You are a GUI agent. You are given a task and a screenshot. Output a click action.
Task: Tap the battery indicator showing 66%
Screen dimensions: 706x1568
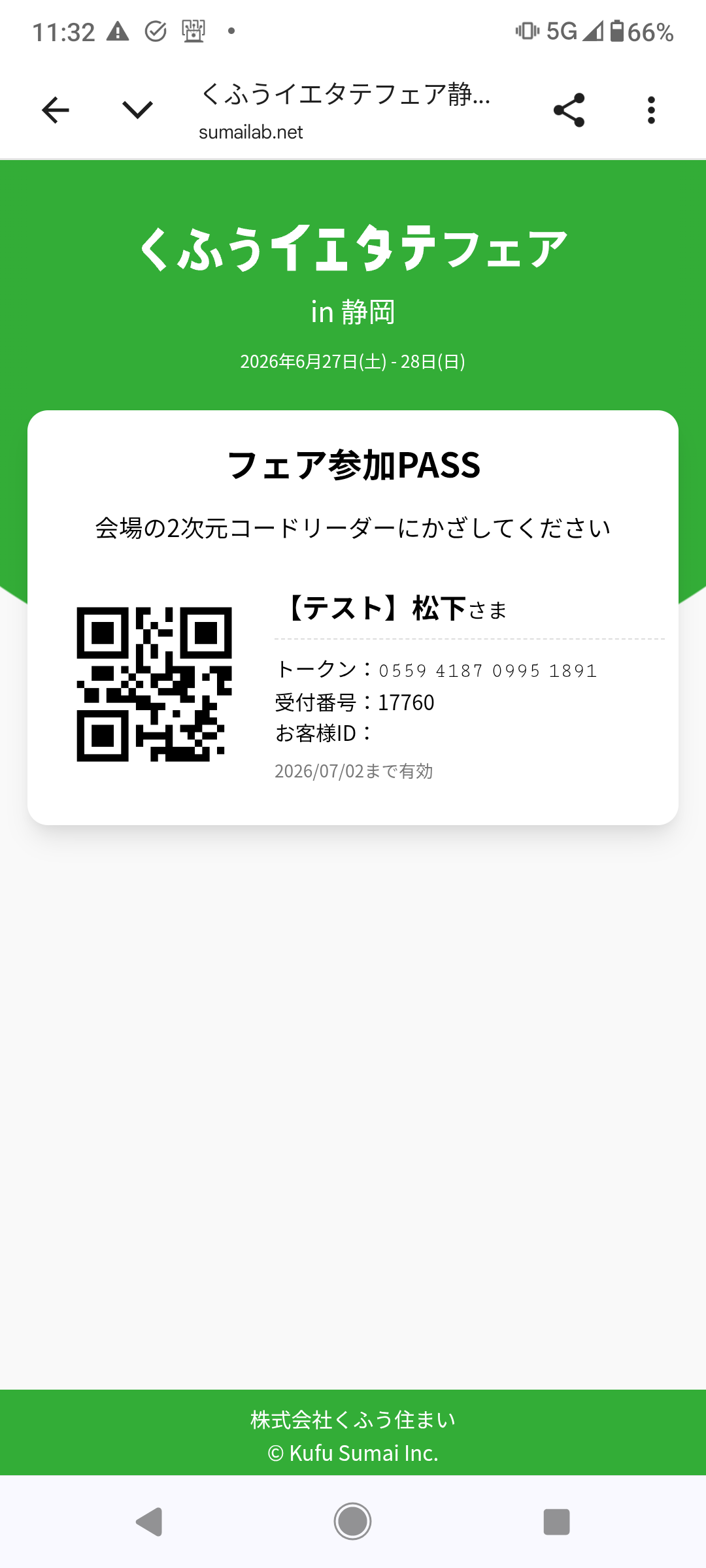point(637,31)
